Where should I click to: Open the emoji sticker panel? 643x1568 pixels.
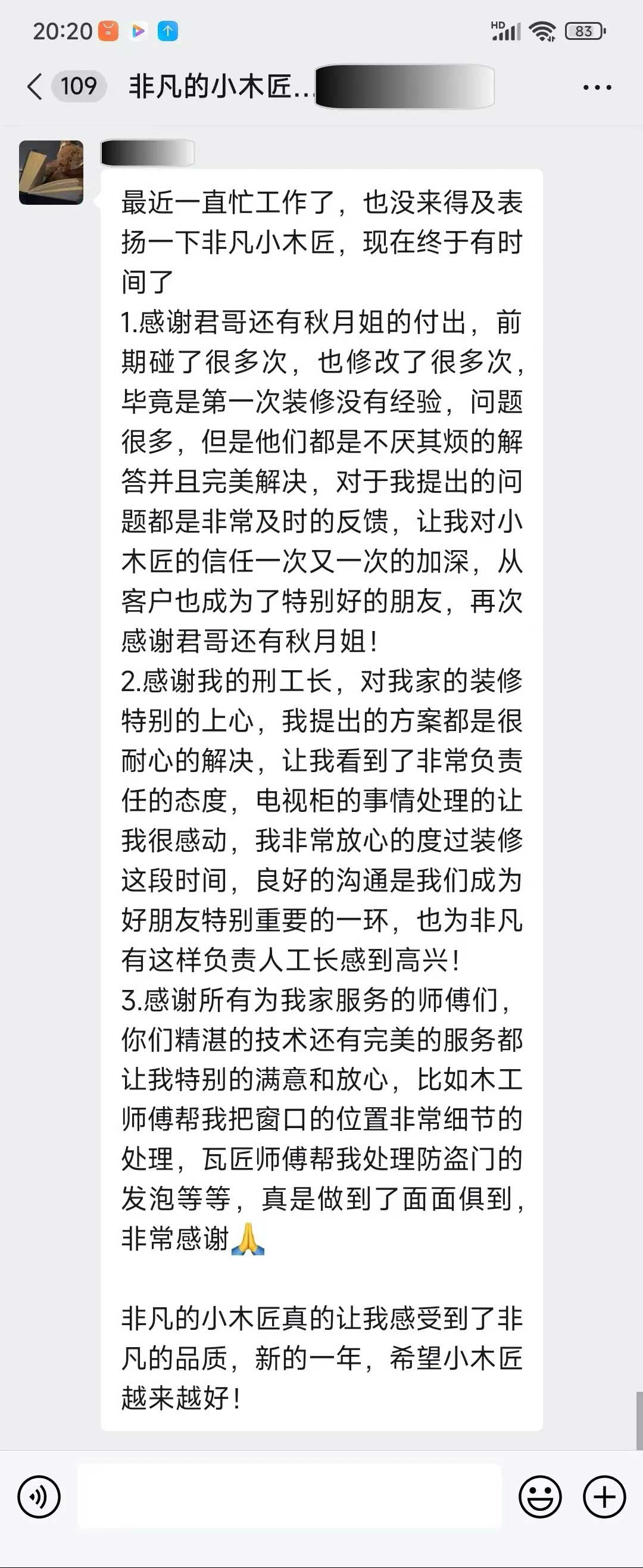click(540, 1497)
